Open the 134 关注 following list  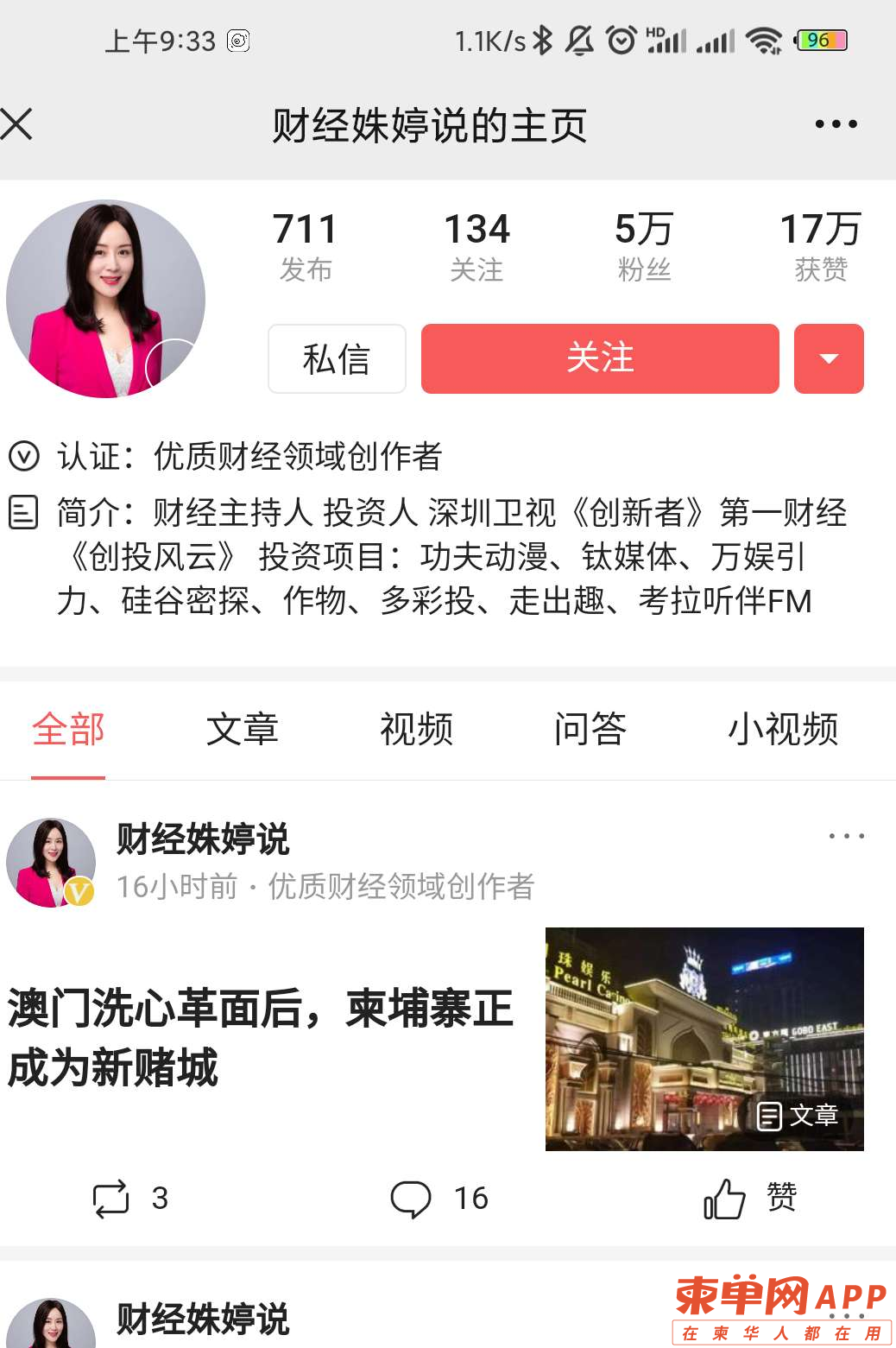(x=476, y=246)
